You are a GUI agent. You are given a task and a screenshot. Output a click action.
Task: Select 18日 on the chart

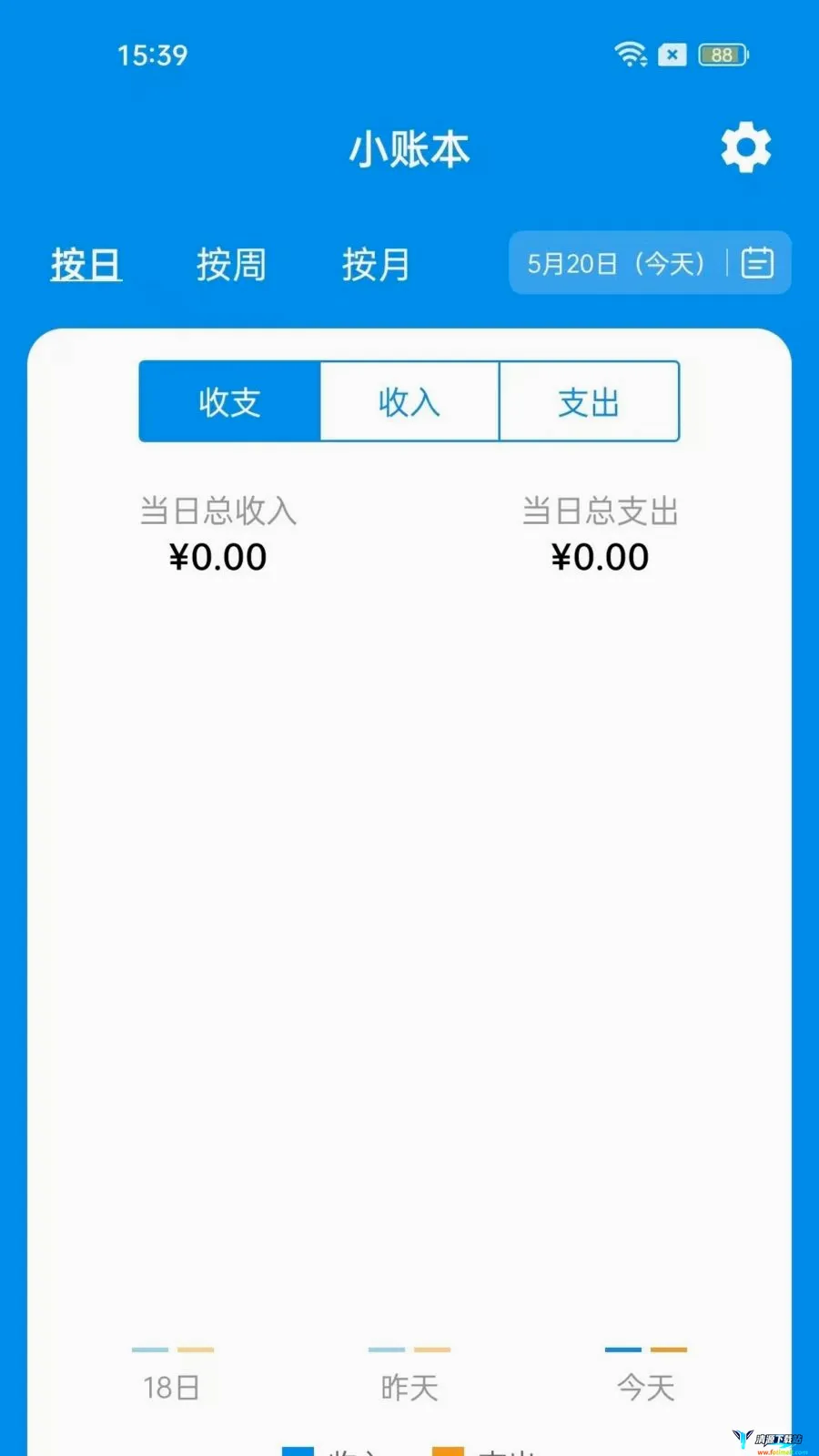[x=172, y=1387]
